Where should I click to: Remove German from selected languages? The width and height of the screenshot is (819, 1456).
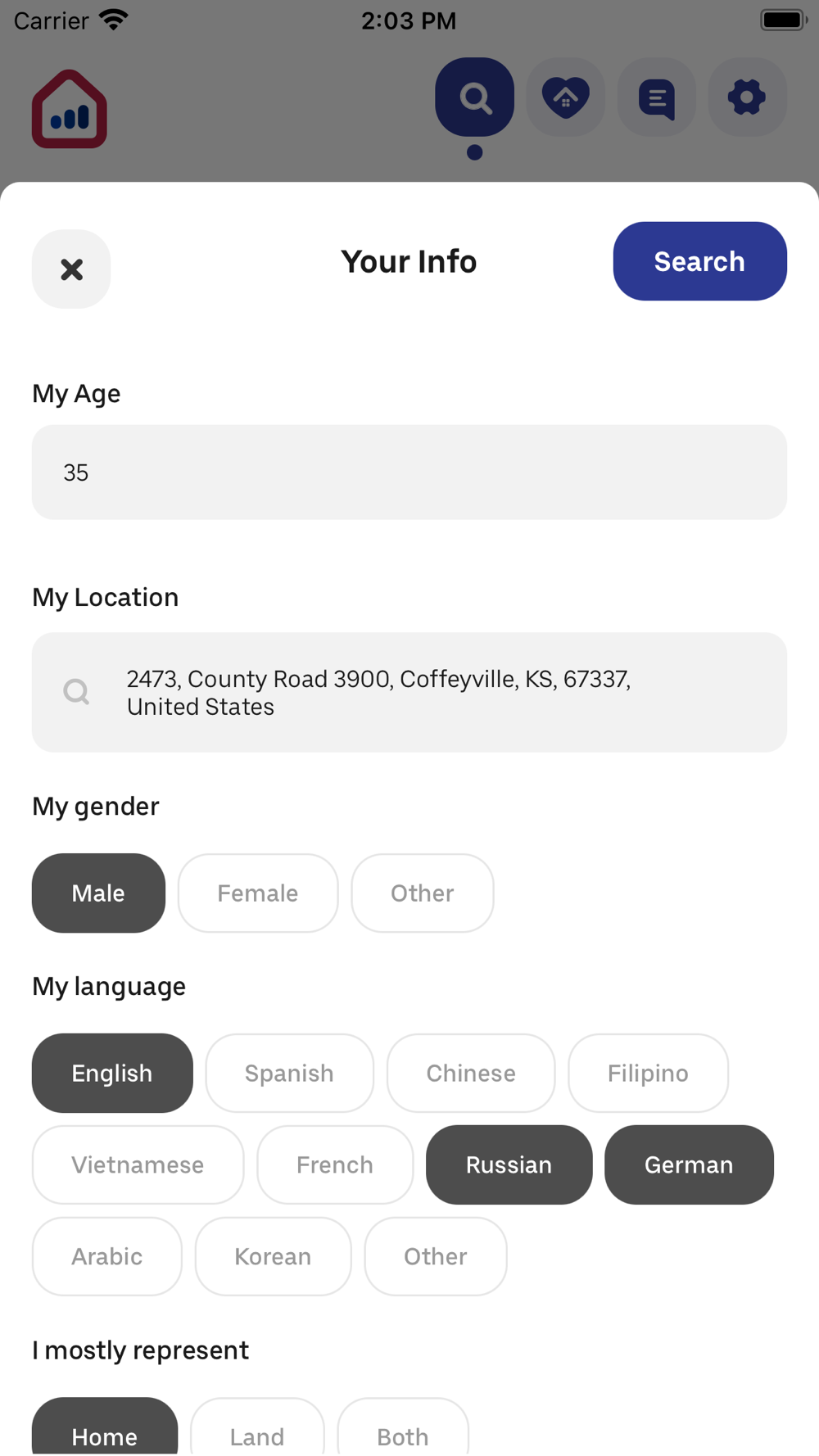(x=689, y=1165)
